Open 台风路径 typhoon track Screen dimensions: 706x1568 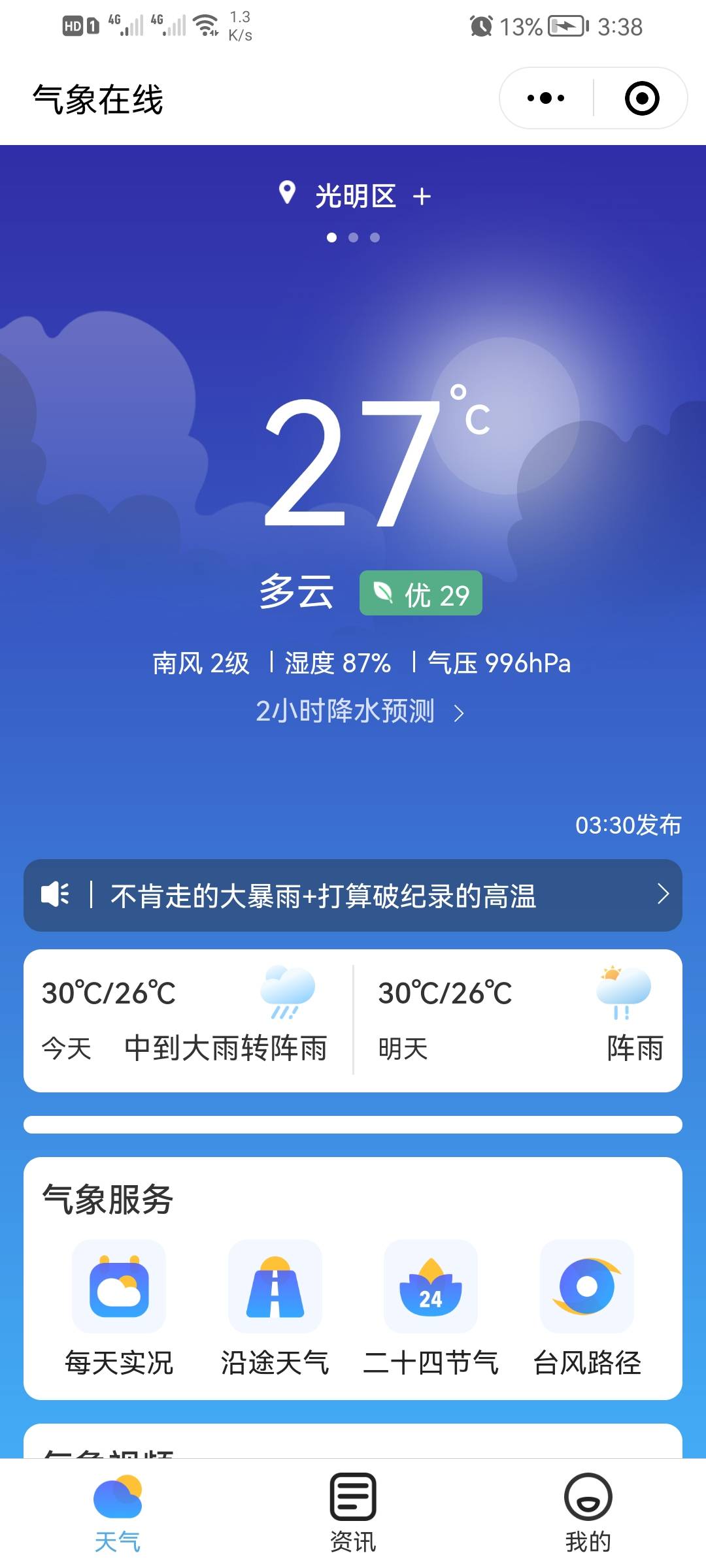[x=587, y=1307]
